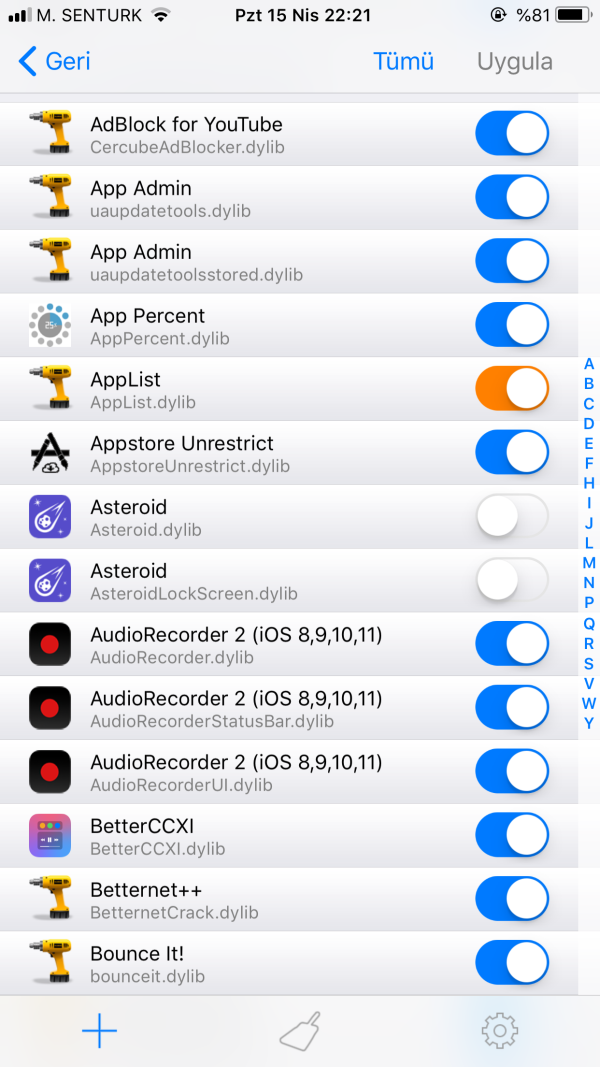This screenshot has width=600, height=1067.
Task: Tap the plus icon in bottom toolbar
Action: pyautogui.click(x=99, y=1031)
